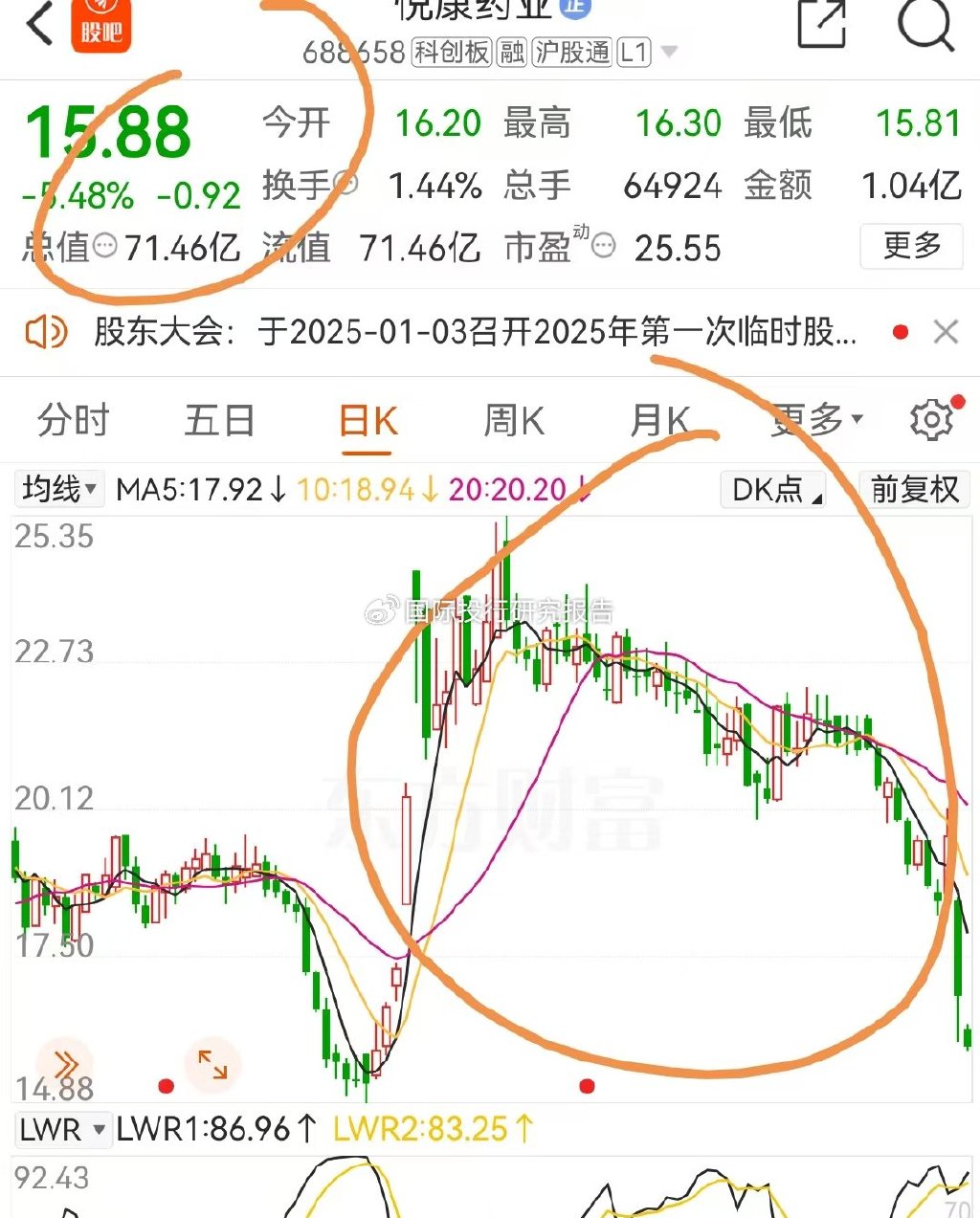
Task: Tap the double-arrow icon on the chart
Action: (65, 1064)
